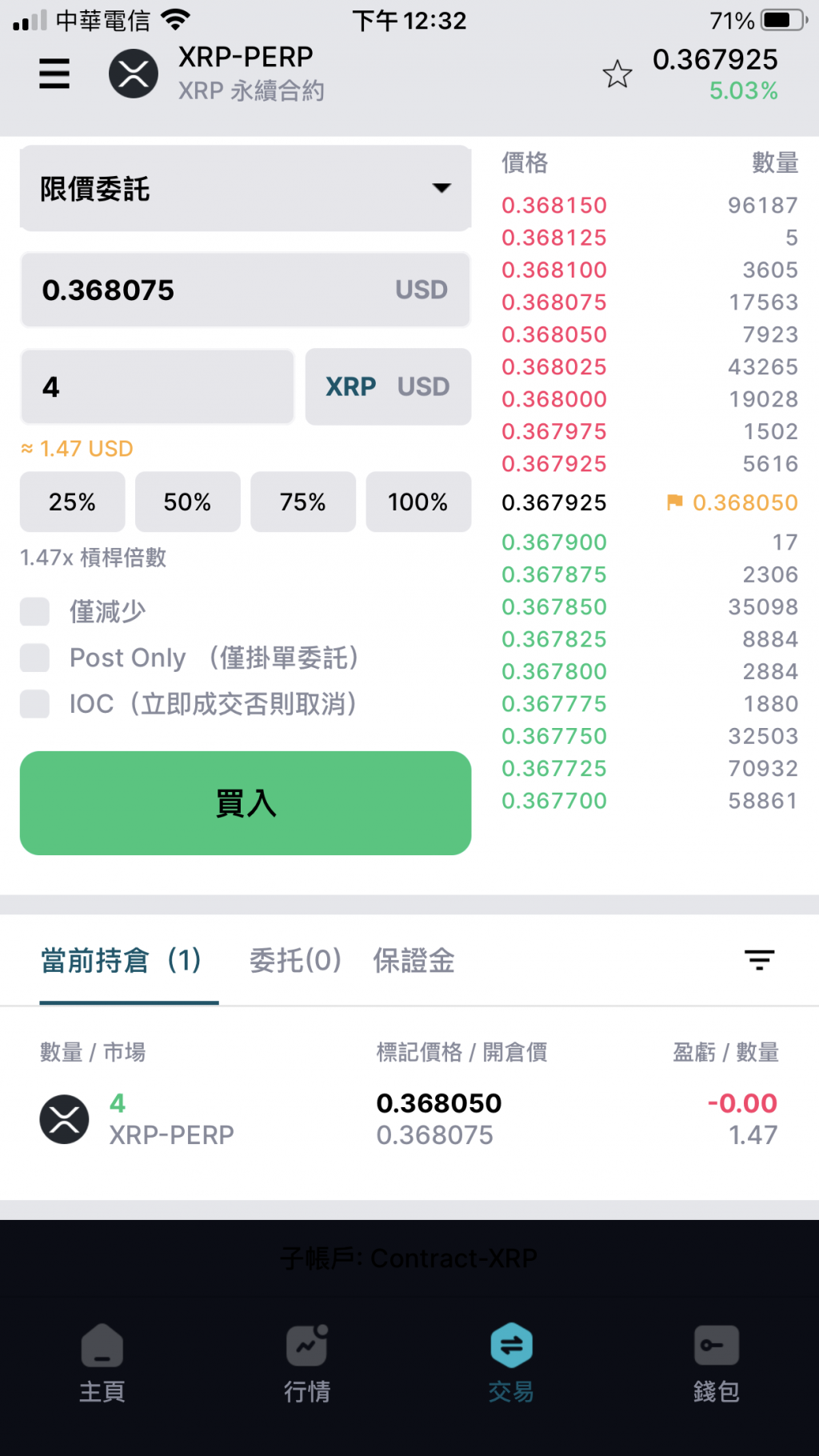Choose the 75% size button
819x1456 pixels.
click(x=302, y=502)
